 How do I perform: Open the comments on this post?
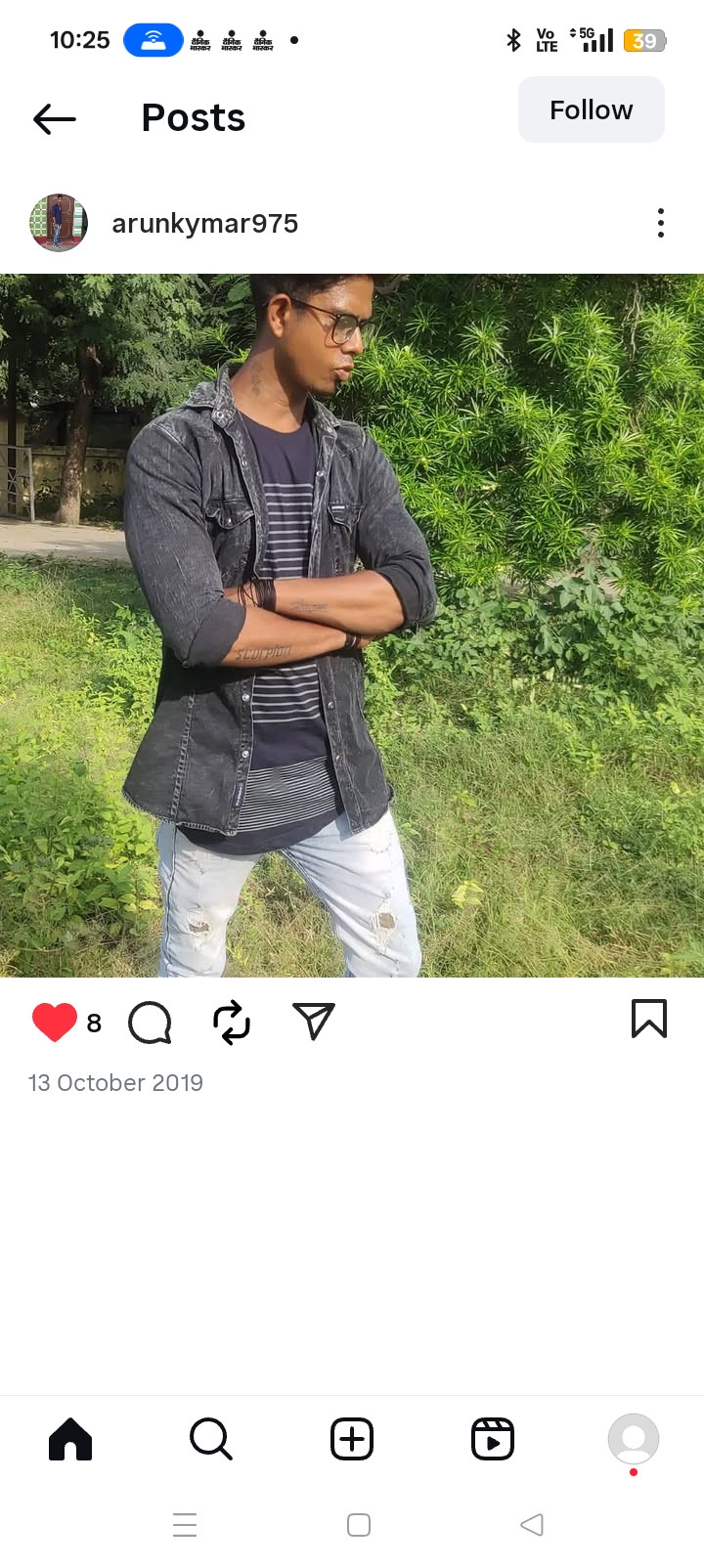[150, 1023]
